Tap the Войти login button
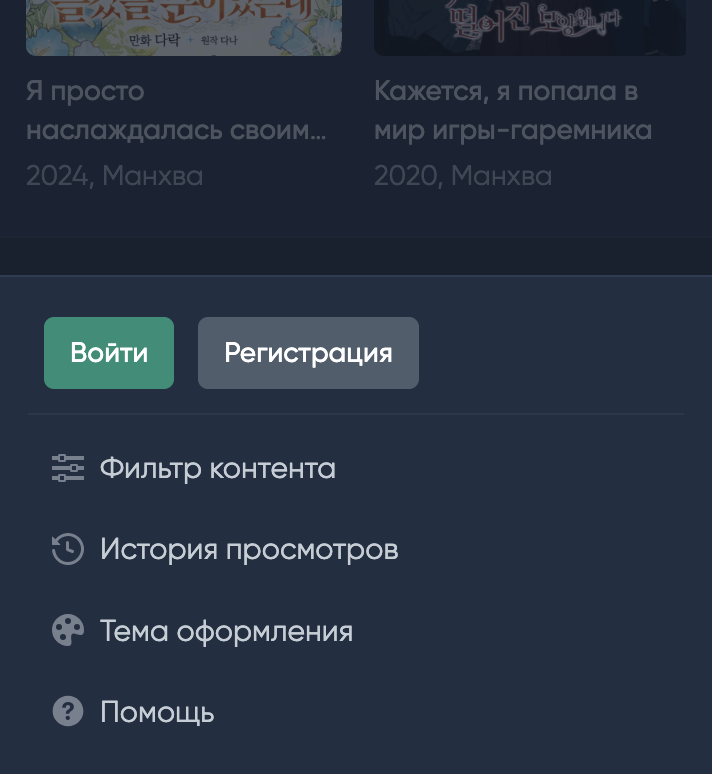 coord(109,353)
